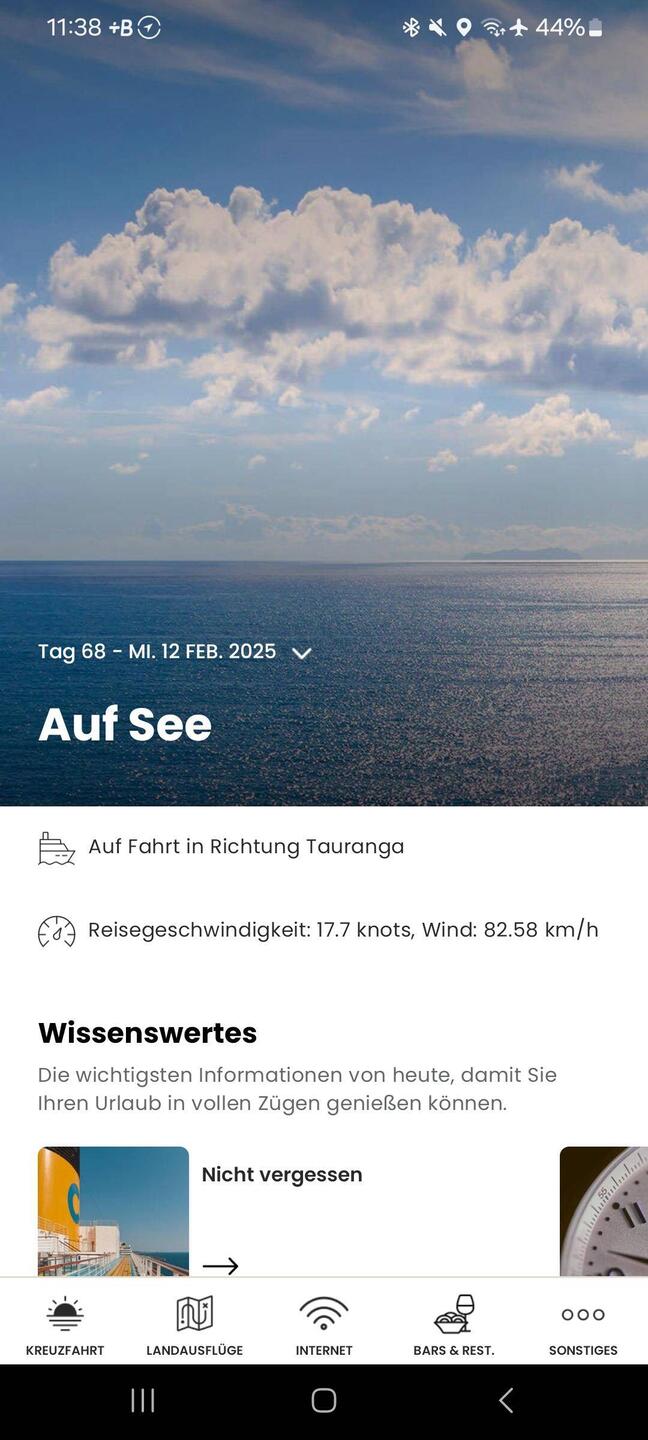This screenshot has height=1440, width=648.
Task: Open the recent apps overview
Action: (143, 1401)
